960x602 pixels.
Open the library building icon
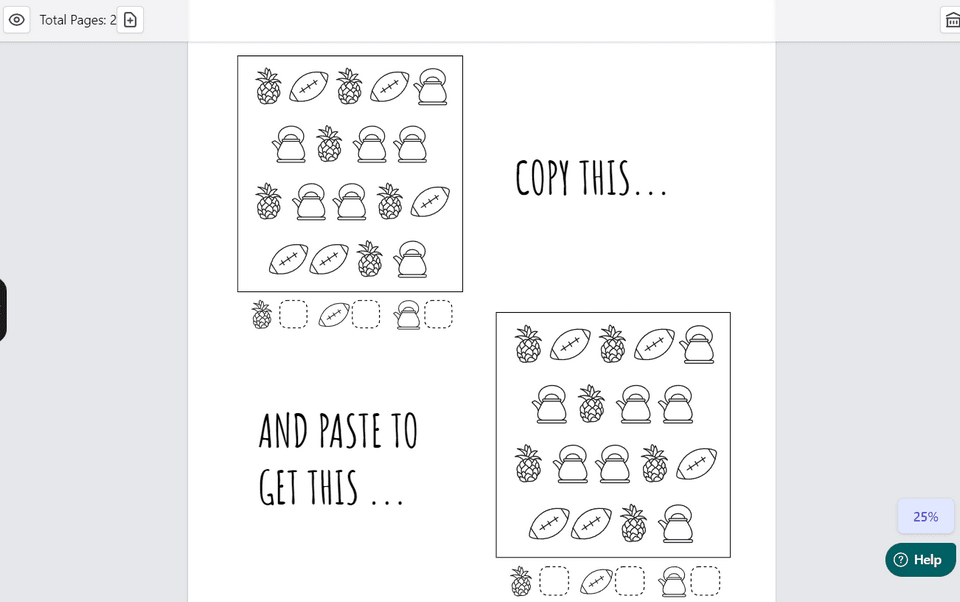point(951,20)
